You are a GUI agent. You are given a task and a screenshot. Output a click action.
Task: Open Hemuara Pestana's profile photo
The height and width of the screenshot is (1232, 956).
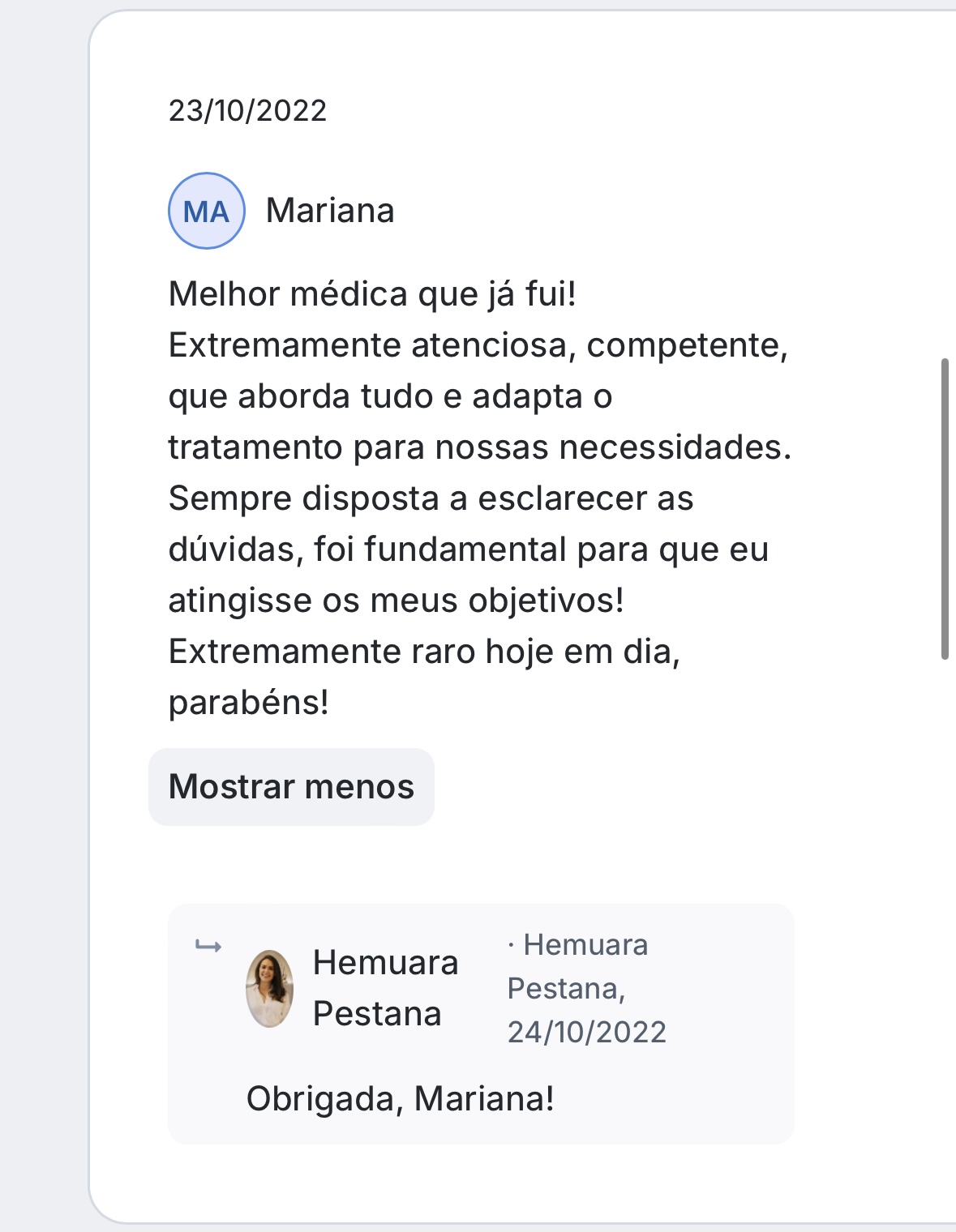click(x=269, y=988)
